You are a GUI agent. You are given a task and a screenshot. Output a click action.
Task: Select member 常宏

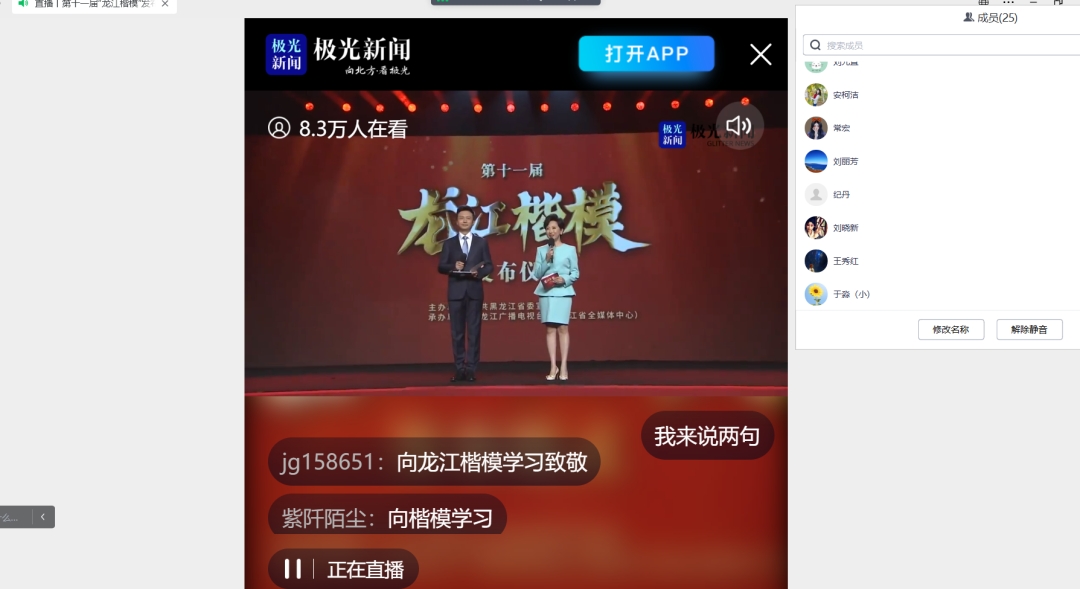[x=841, y=128]
